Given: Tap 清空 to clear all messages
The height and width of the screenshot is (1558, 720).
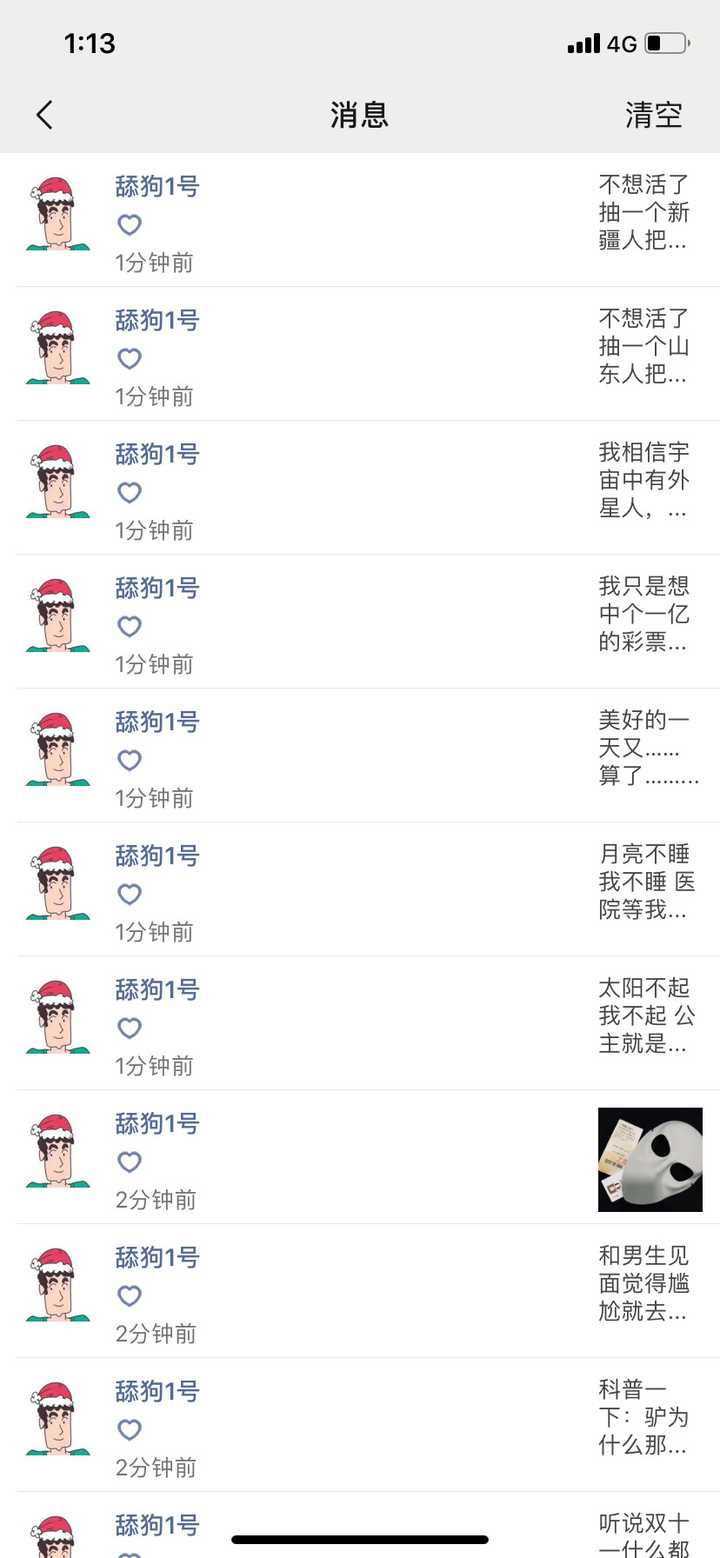Looking at the screenshot, I should (653, 115).
